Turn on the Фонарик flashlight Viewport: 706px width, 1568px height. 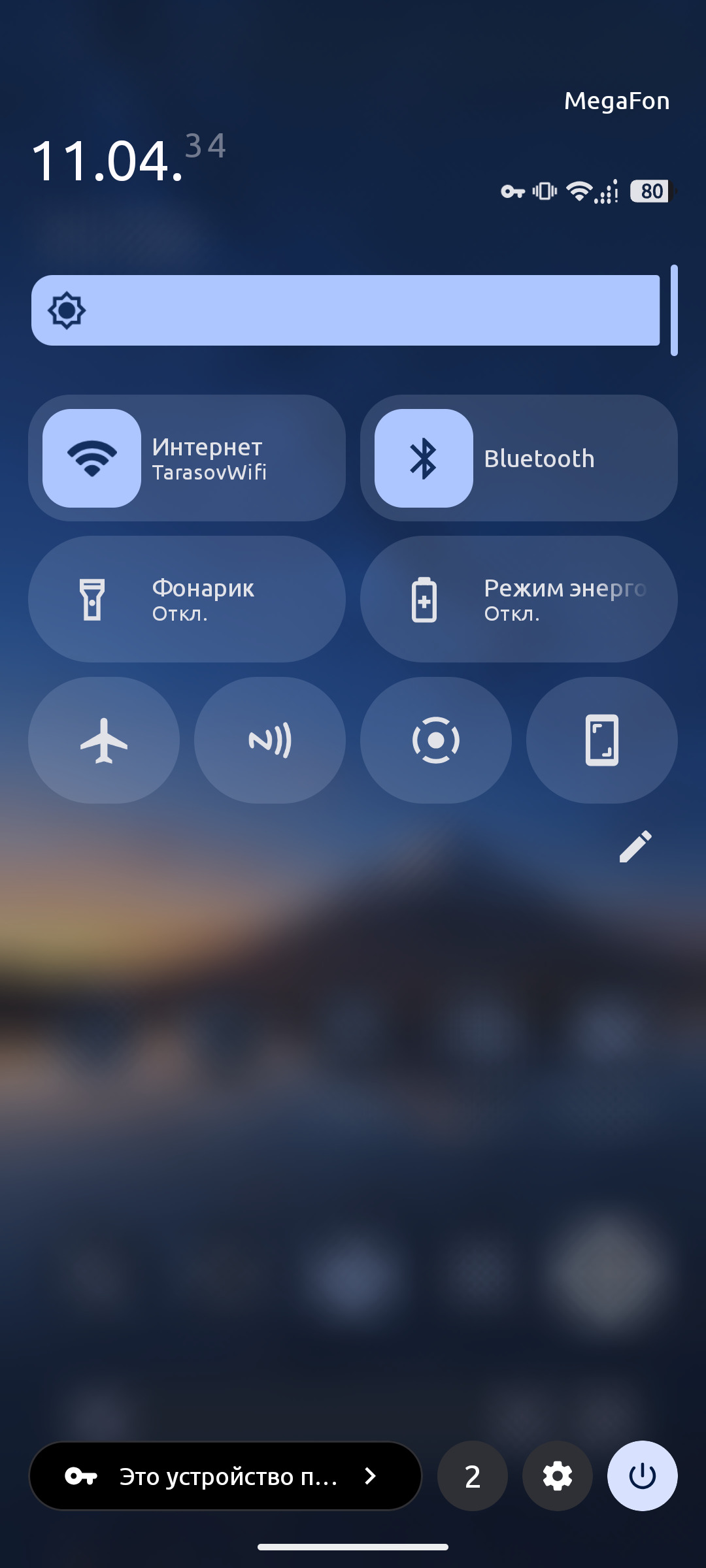(186, 599)
